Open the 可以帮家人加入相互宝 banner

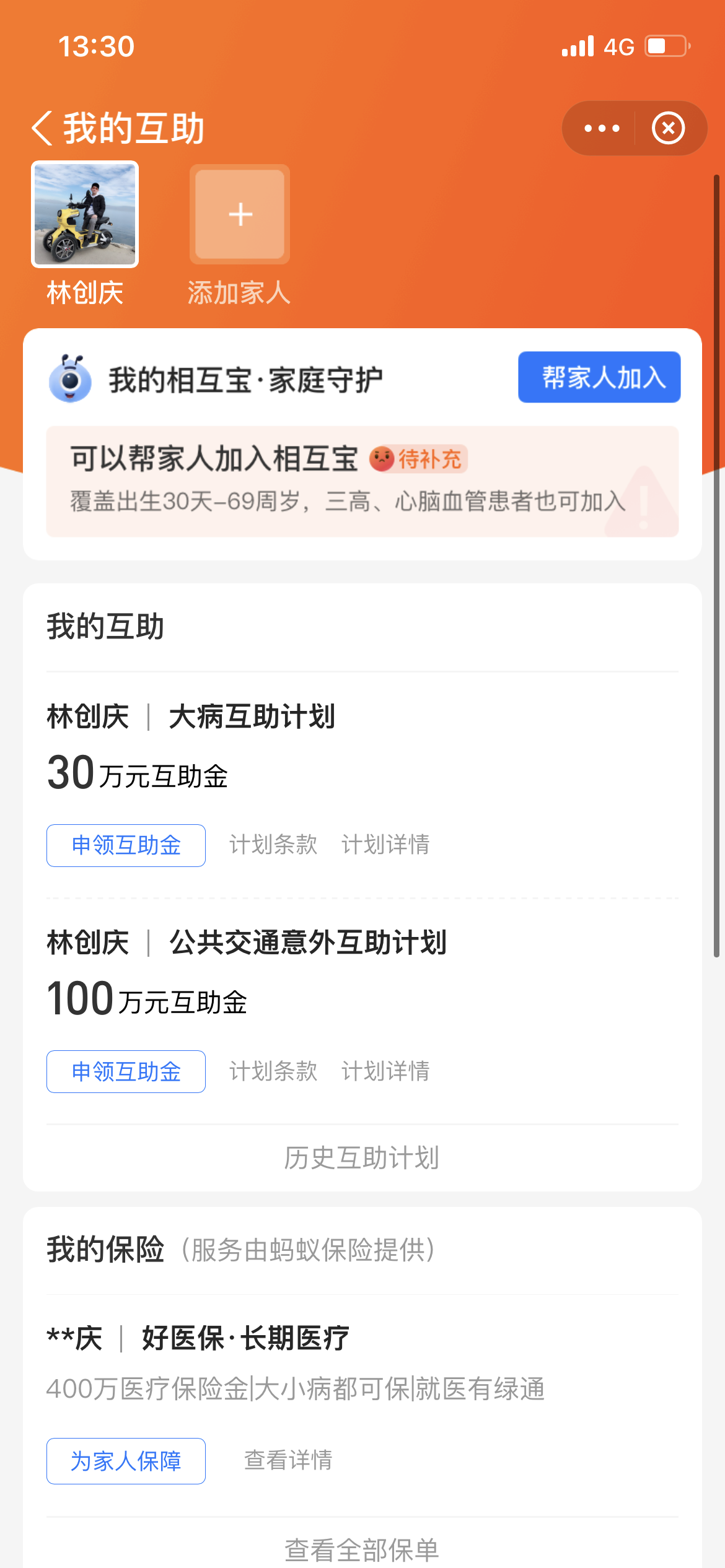(x=362, y=481)
